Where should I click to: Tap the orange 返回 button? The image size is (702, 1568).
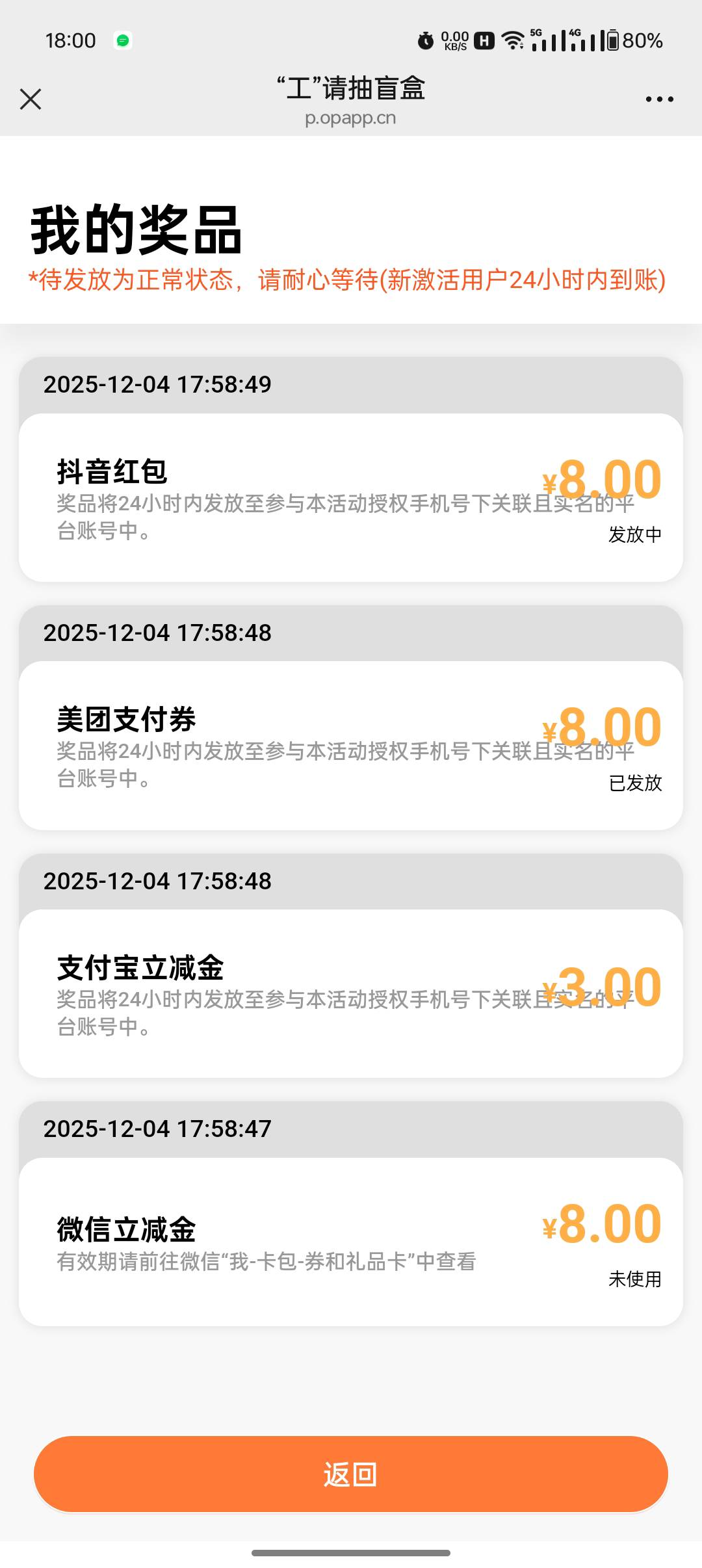pyautogui.click(x=351, y=1474)
